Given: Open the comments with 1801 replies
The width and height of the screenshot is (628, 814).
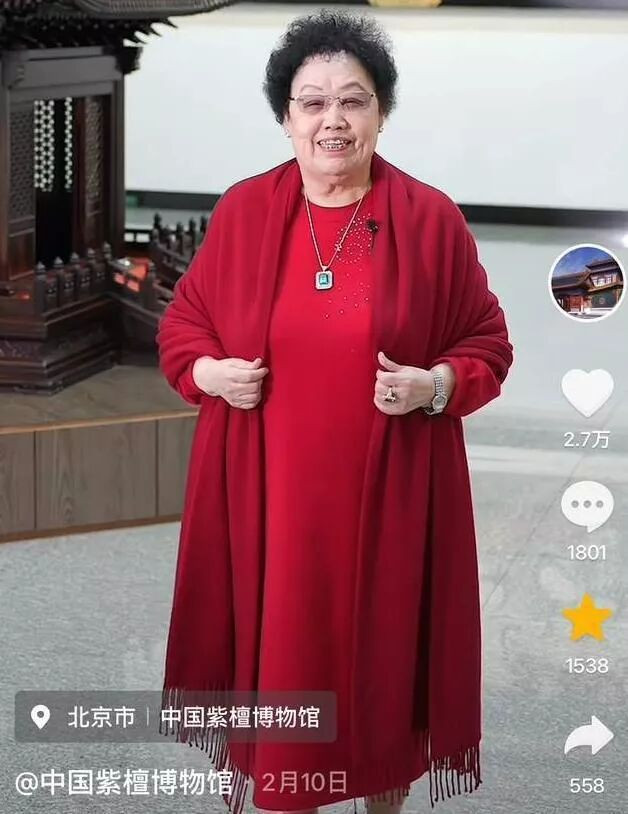Looking at the screenshot, I should [x=587, y=506].
